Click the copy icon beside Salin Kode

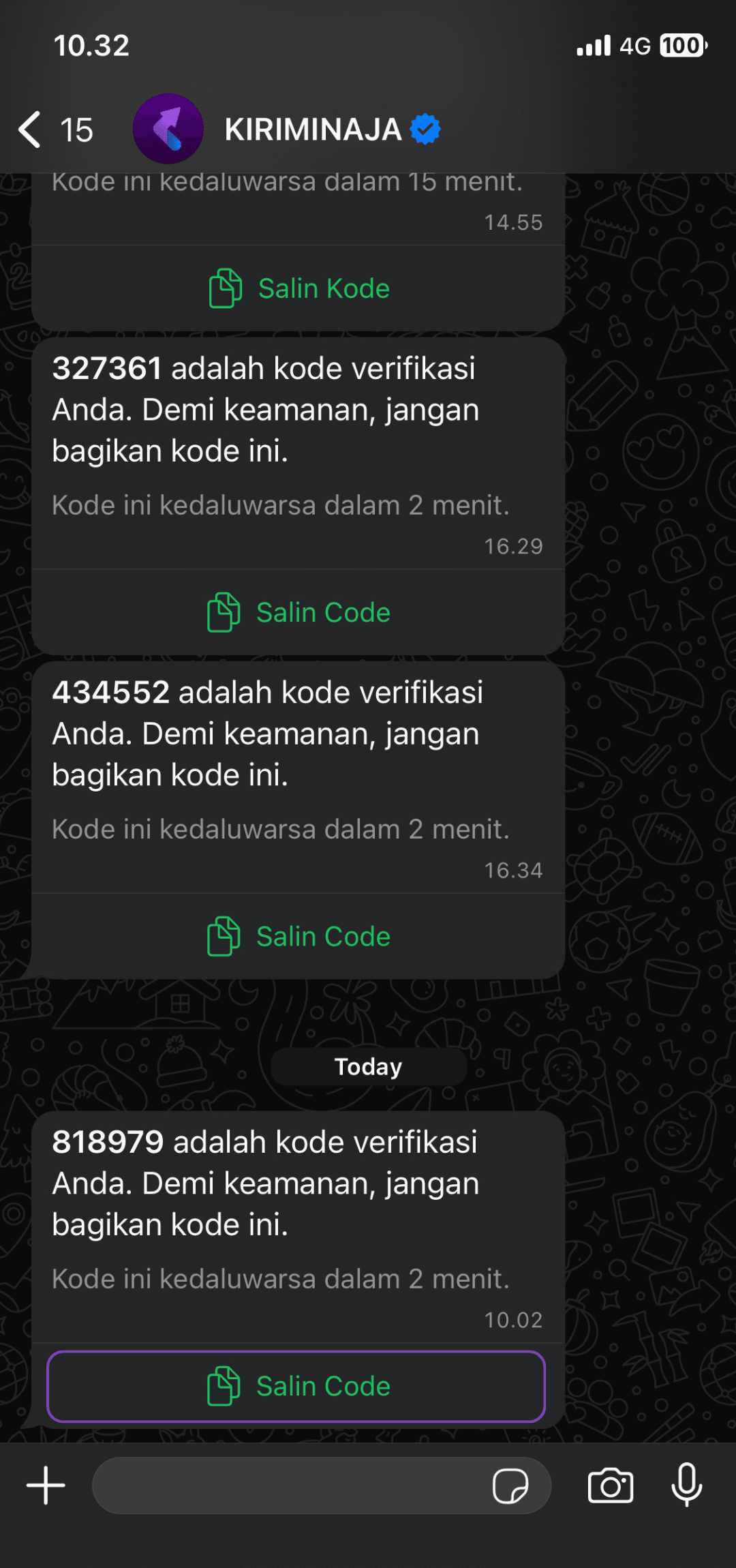tap(225, 287)
